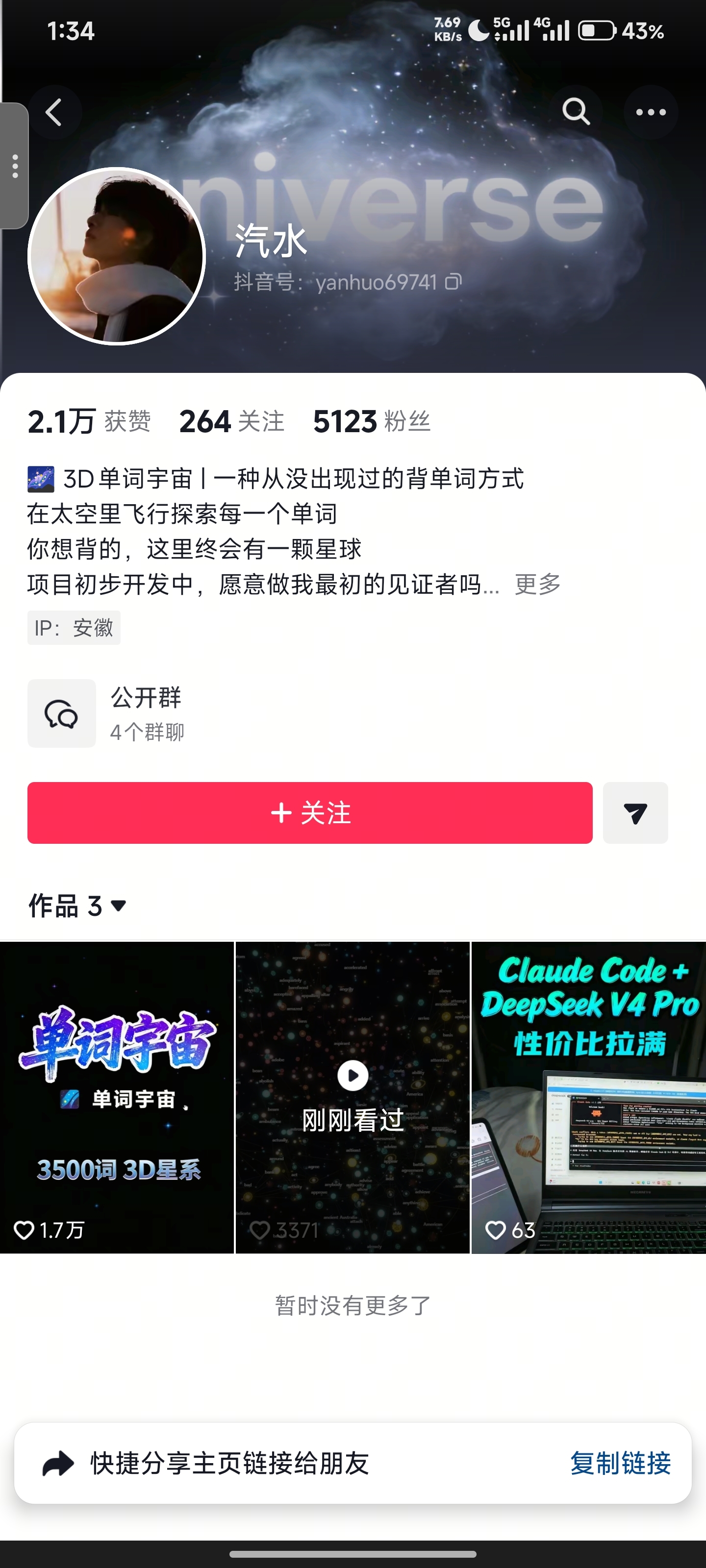Tap 复制链接 to copy profile link

point(620,1463)
